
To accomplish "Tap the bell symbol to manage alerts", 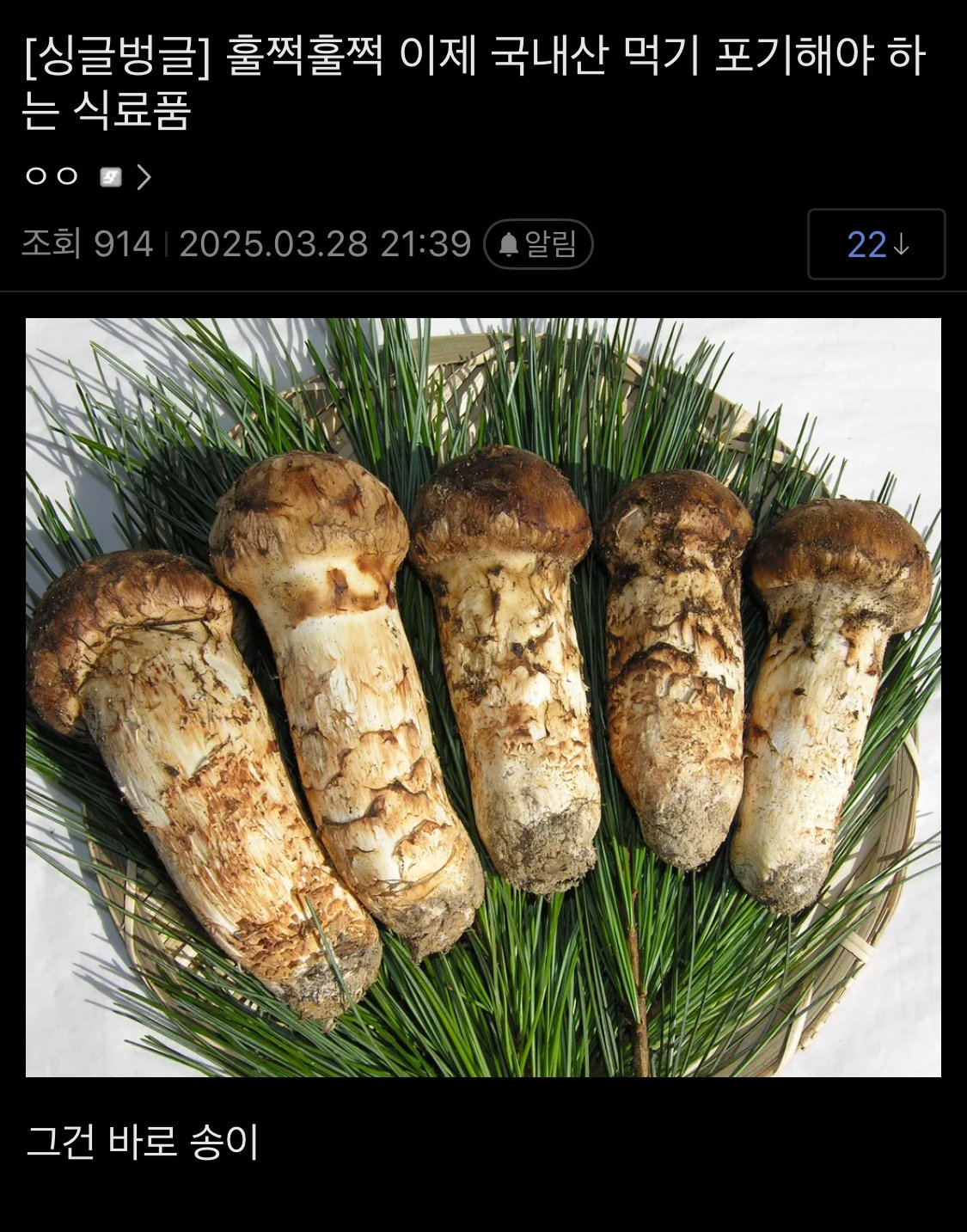I will (x=510, y=246).
